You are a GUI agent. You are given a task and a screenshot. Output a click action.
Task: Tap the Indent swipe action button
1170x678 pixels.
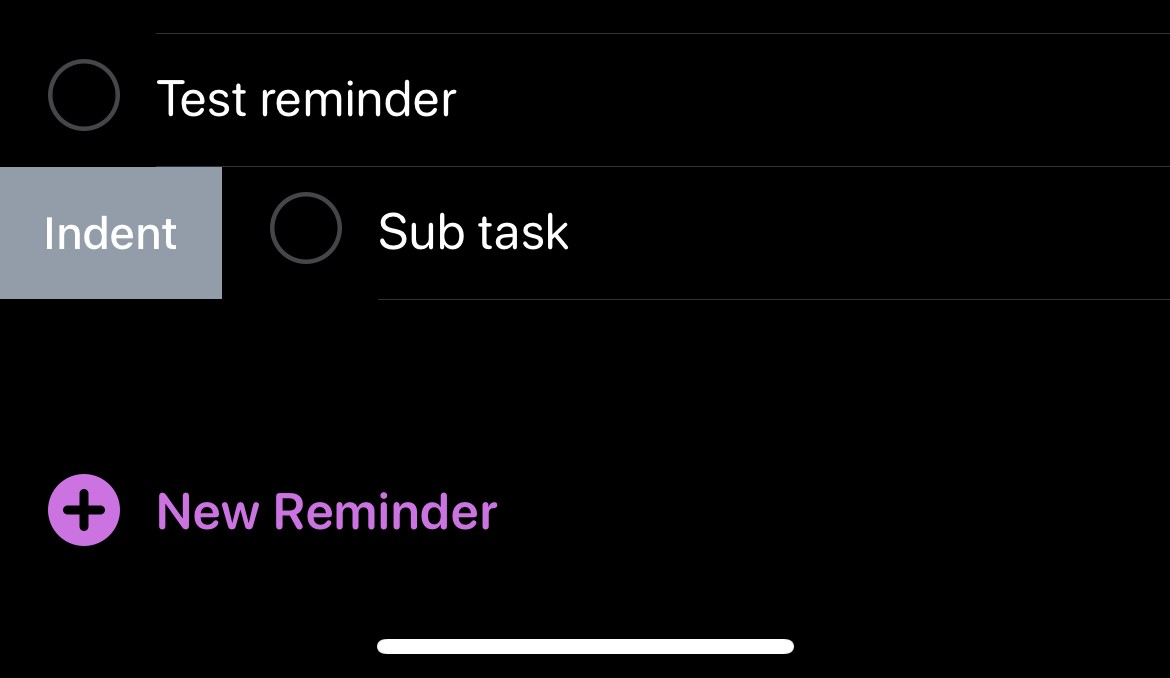110,233
